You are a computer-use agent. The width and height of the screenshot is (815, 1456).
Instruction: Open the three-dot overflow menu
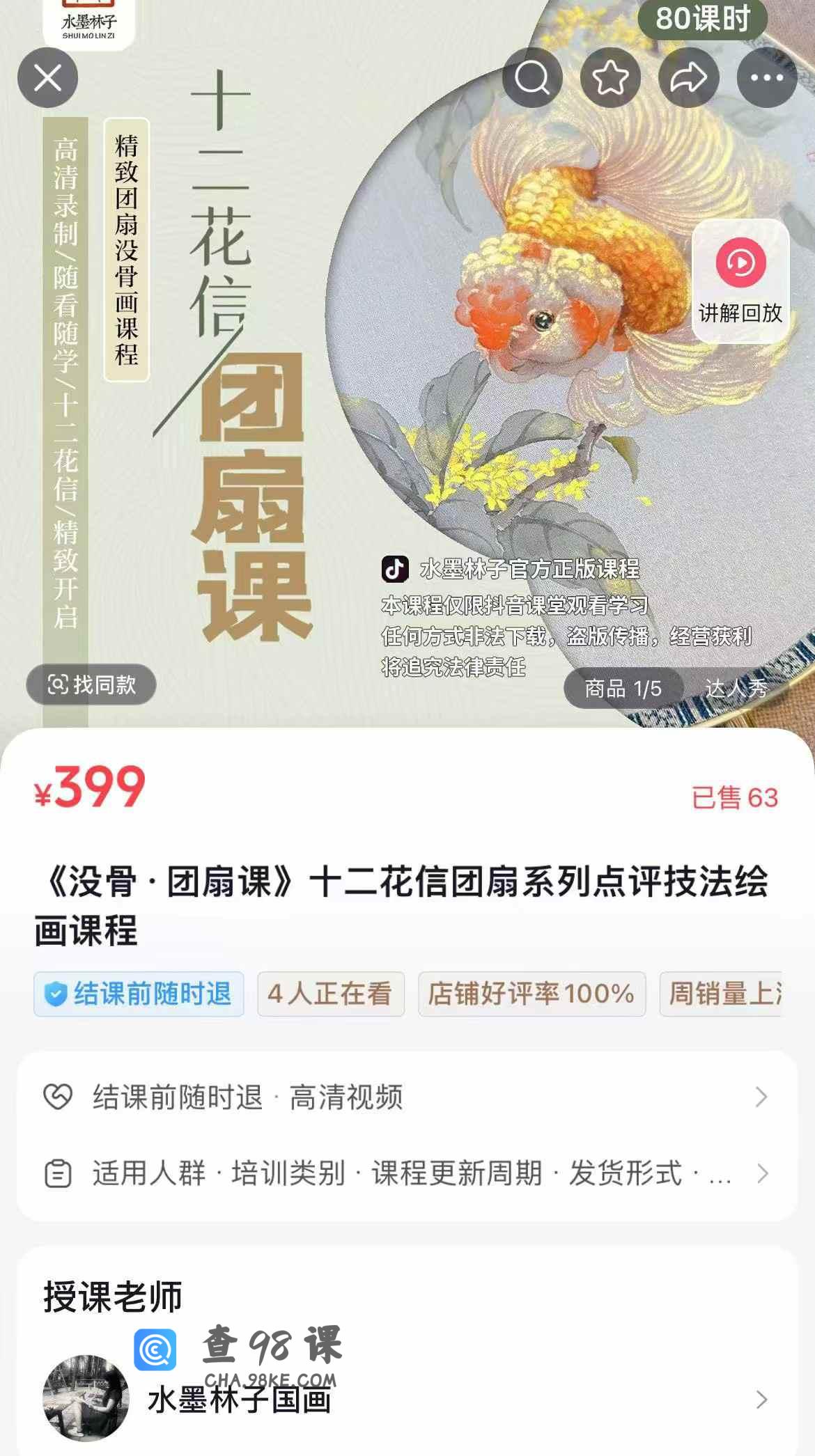click(767, 78)
